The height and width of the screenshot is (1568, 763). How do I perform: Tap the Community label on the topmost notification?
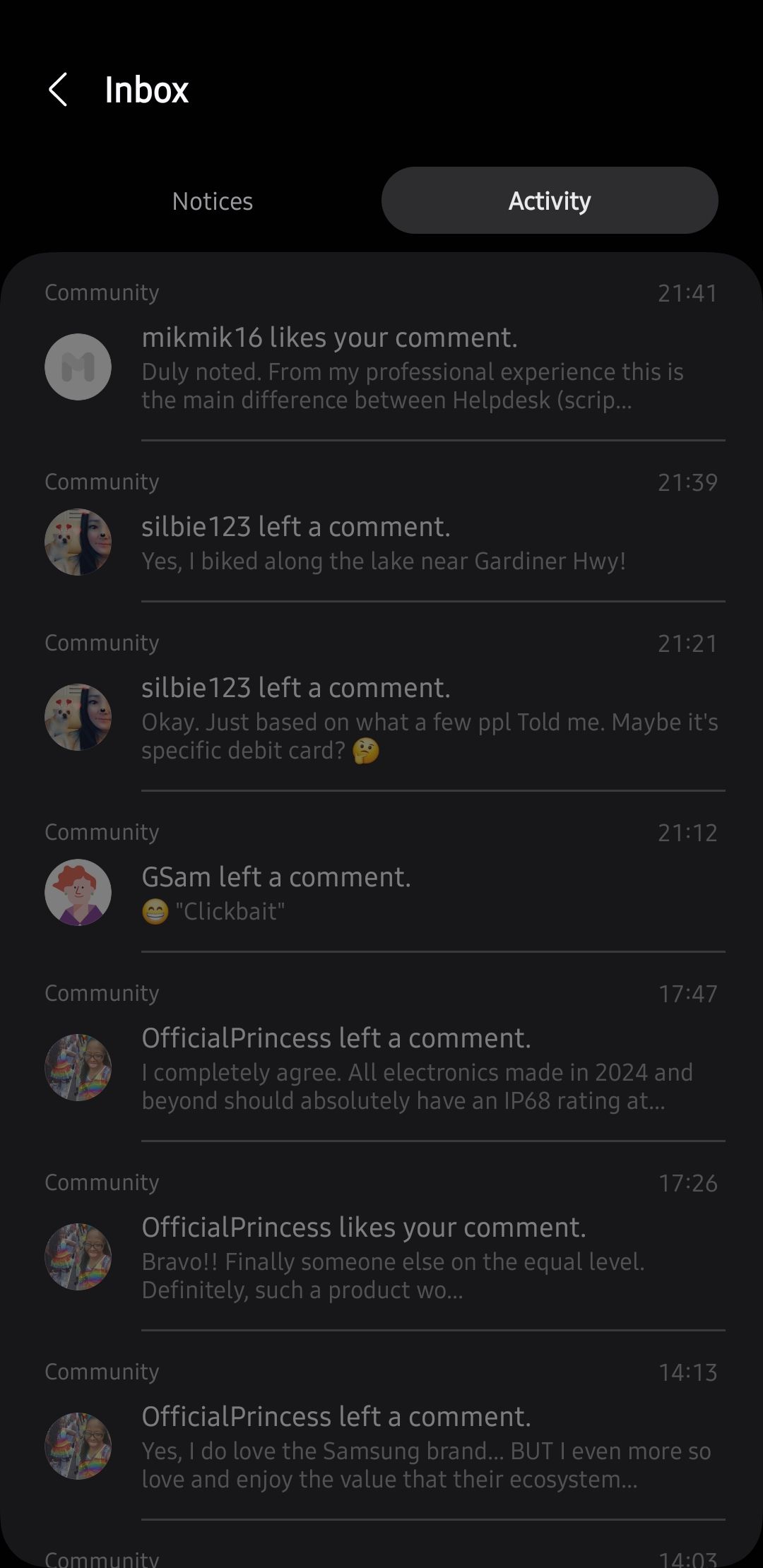tap(101, 292)
